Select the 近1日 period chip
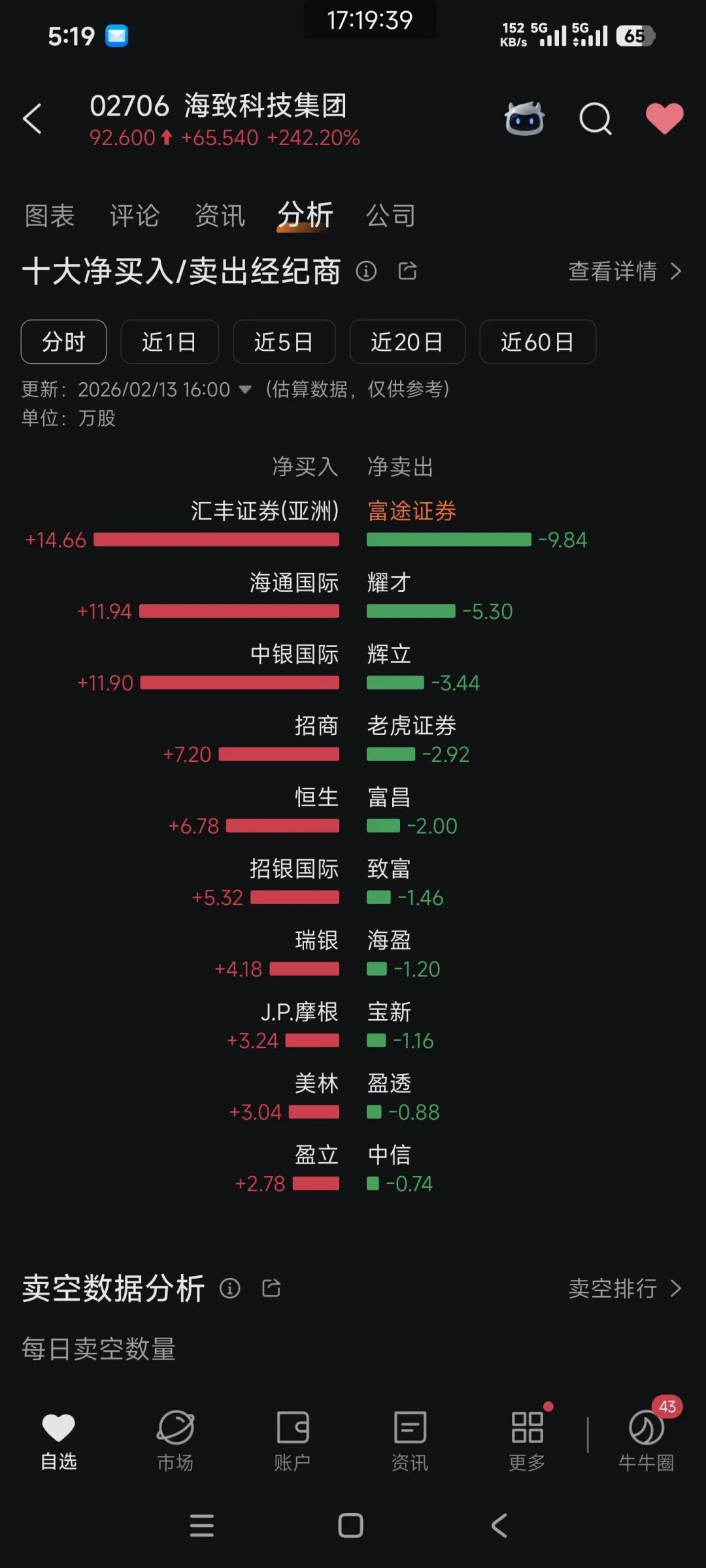This screenshot has height=1568, width=706. click(169, 342)
